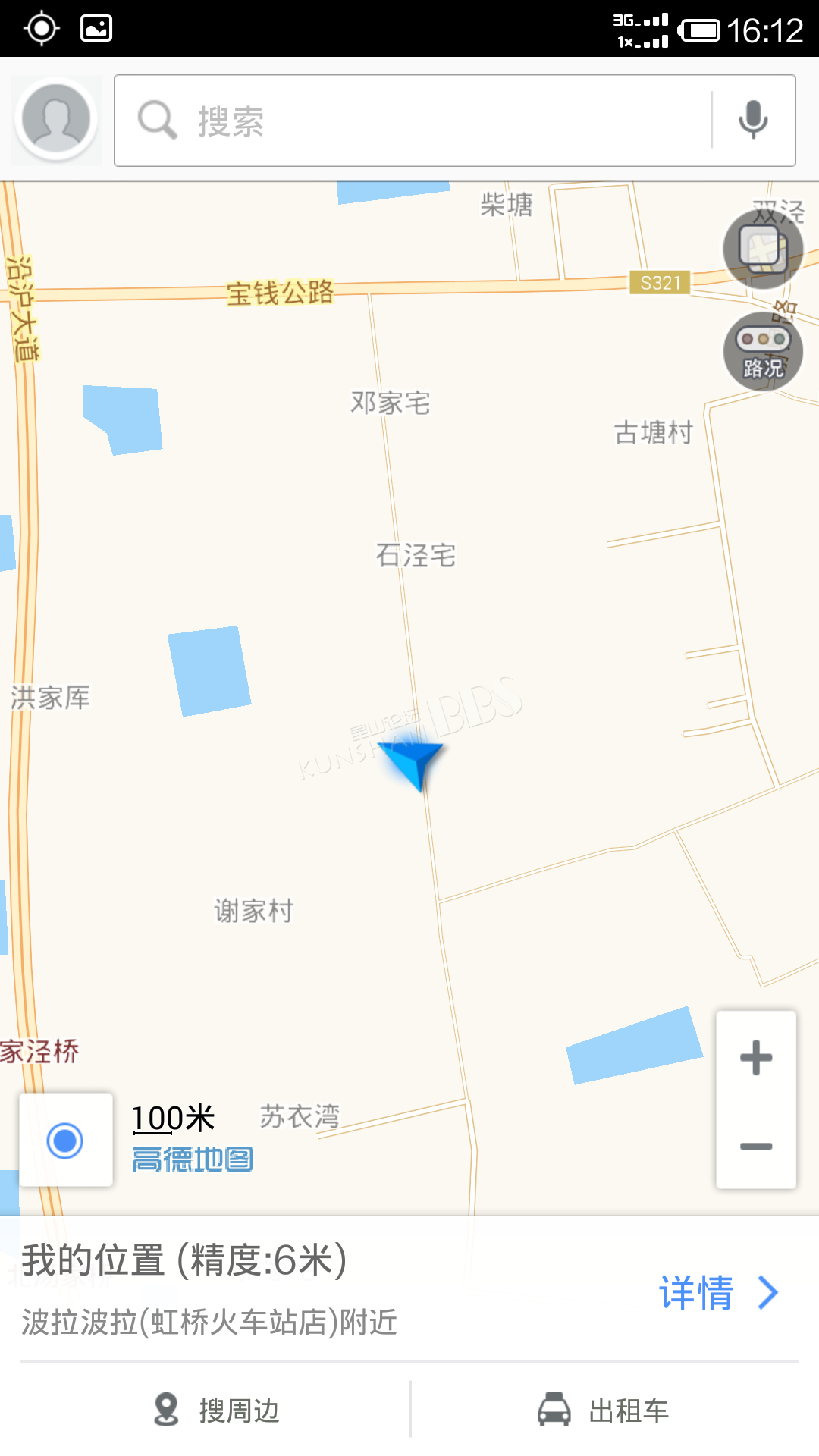This screenshot has height=1456, width=819.
Task: Tap the 搜索 search field
Action: [x=413, y=121]
